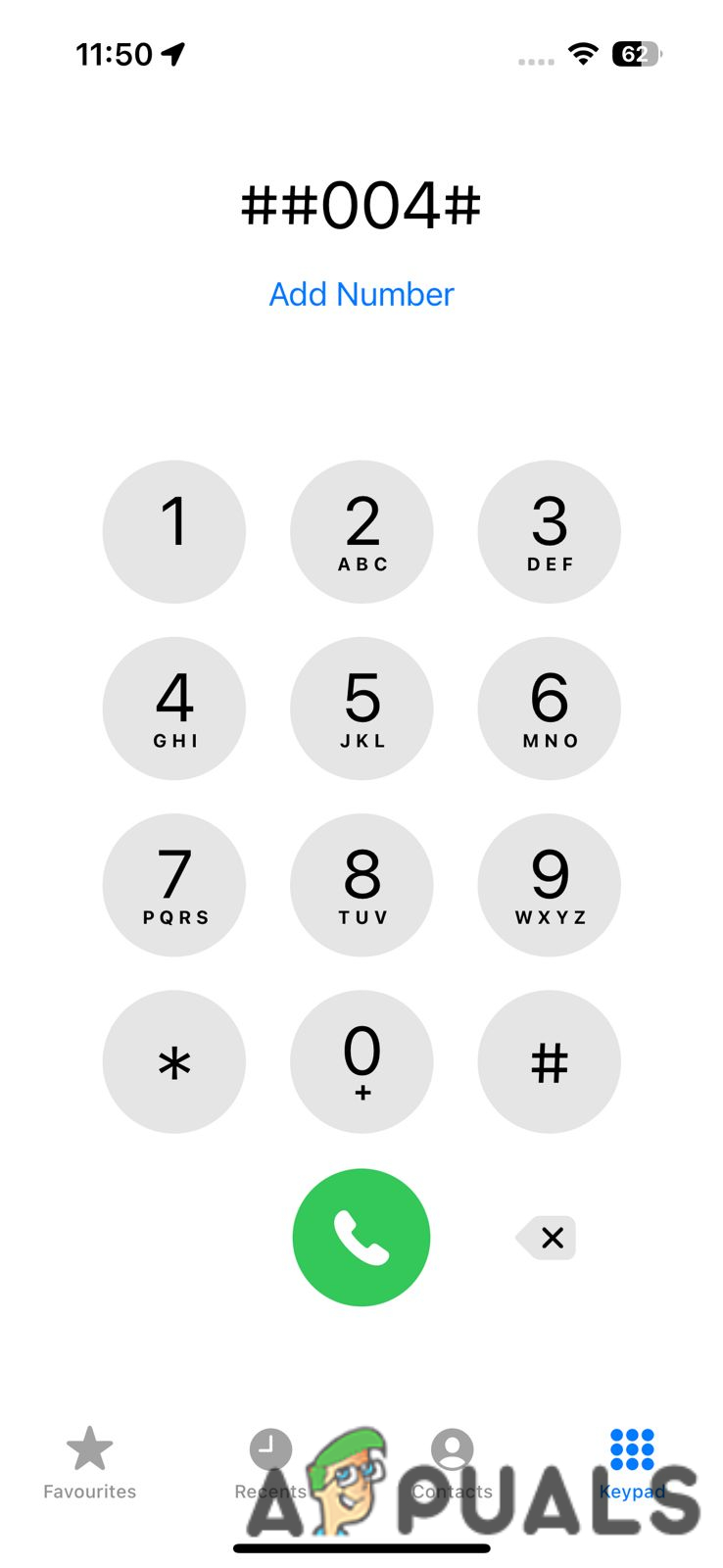The height and width of the screenshot is (1568, 723).
Task: Tap the hash key on the keypad
Action: tap(549, 1061)
